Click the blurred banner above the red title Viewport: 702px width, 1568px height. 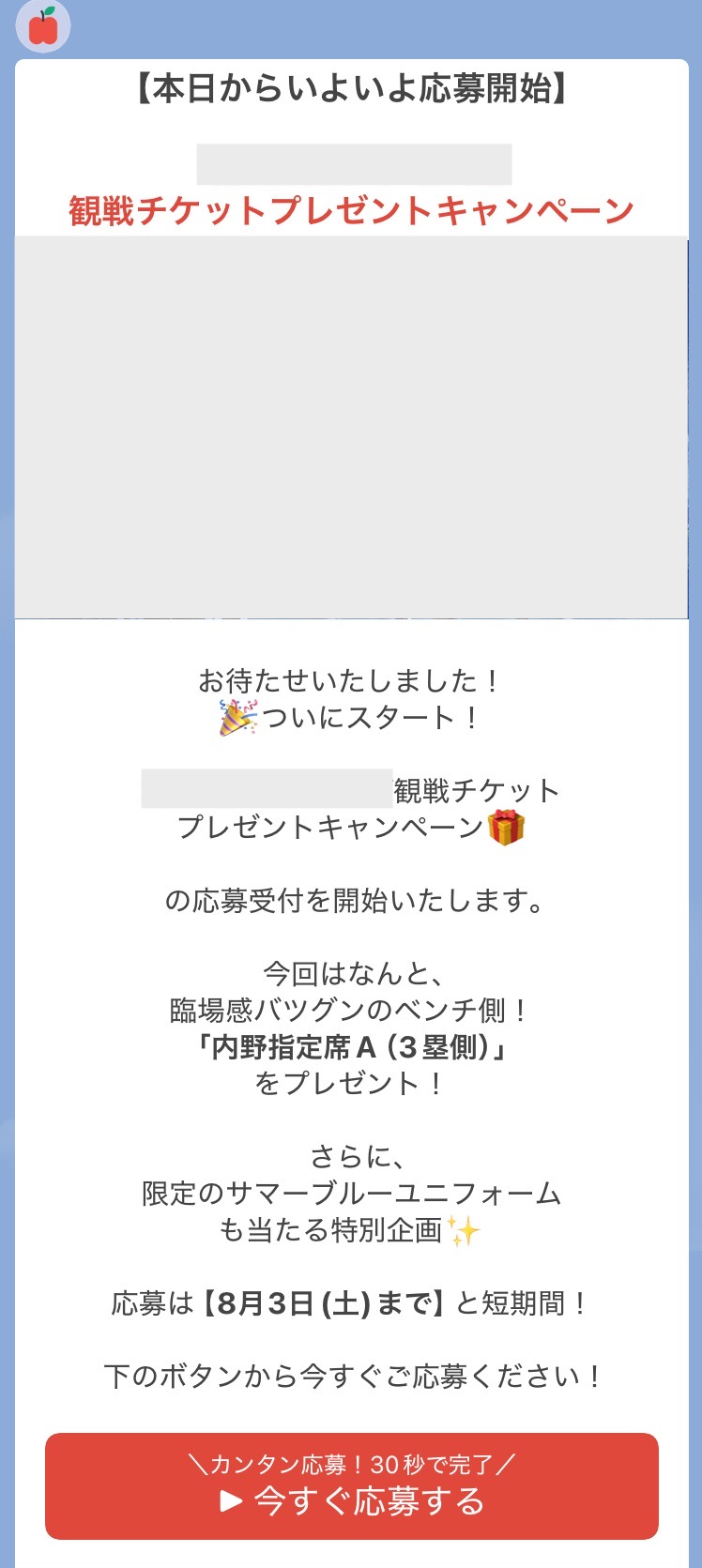point(357,161)
